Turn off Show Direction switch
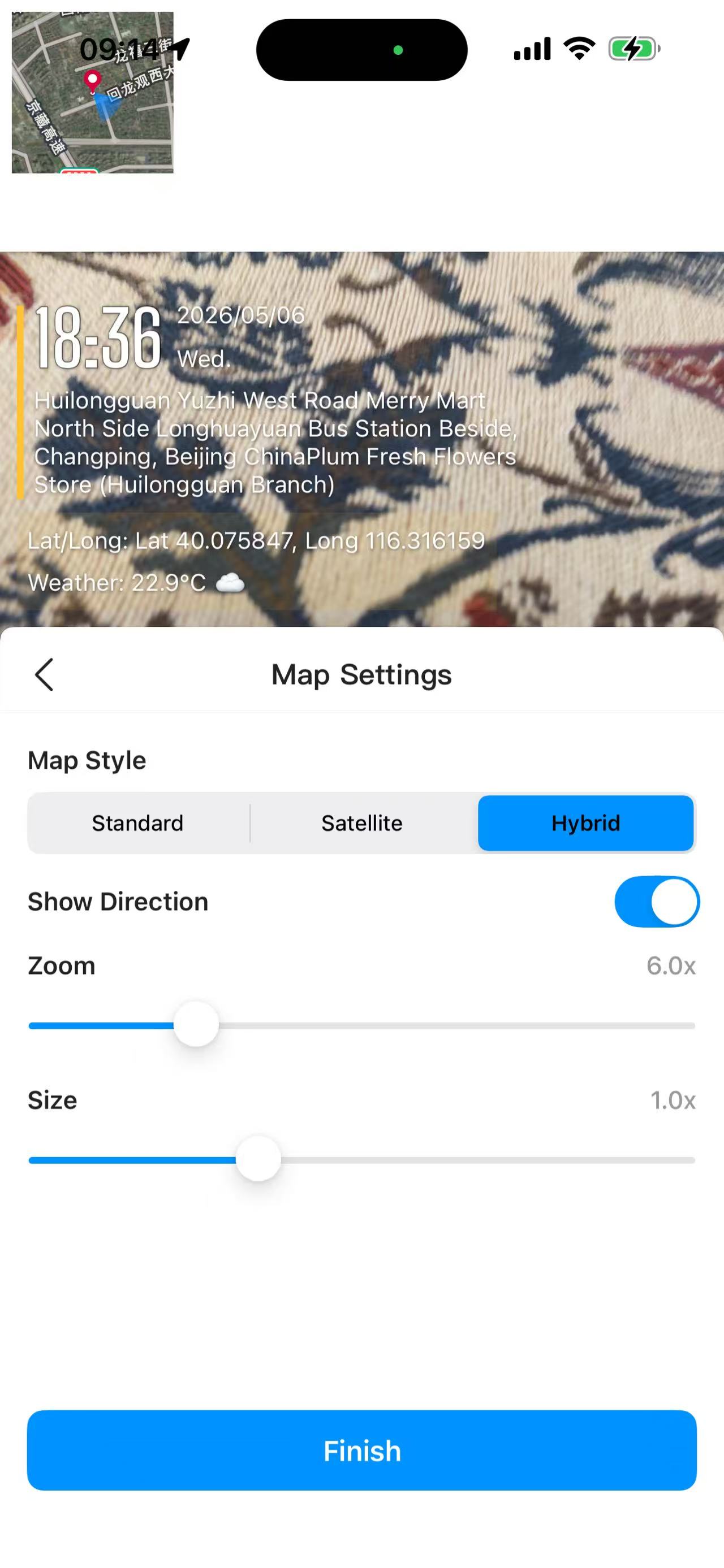 (657, 902)
